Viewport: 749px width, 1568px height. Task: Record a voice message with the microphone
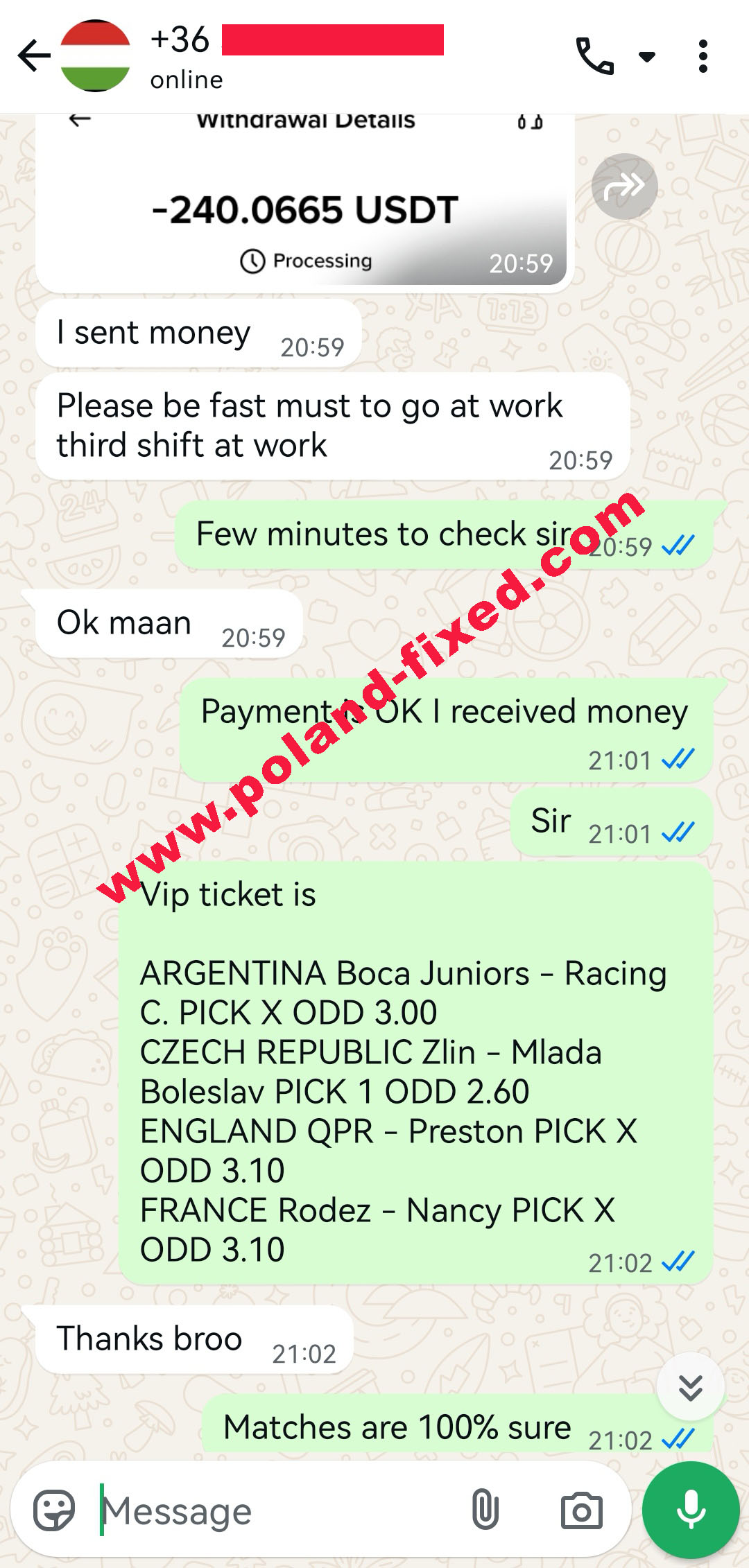coord(691,1510)
